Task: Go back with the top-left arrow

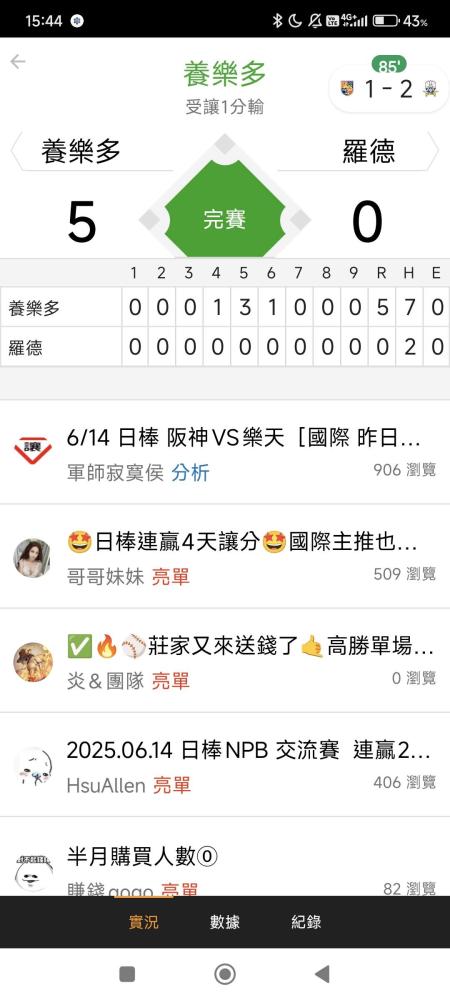Action: (x=18, y=61)
